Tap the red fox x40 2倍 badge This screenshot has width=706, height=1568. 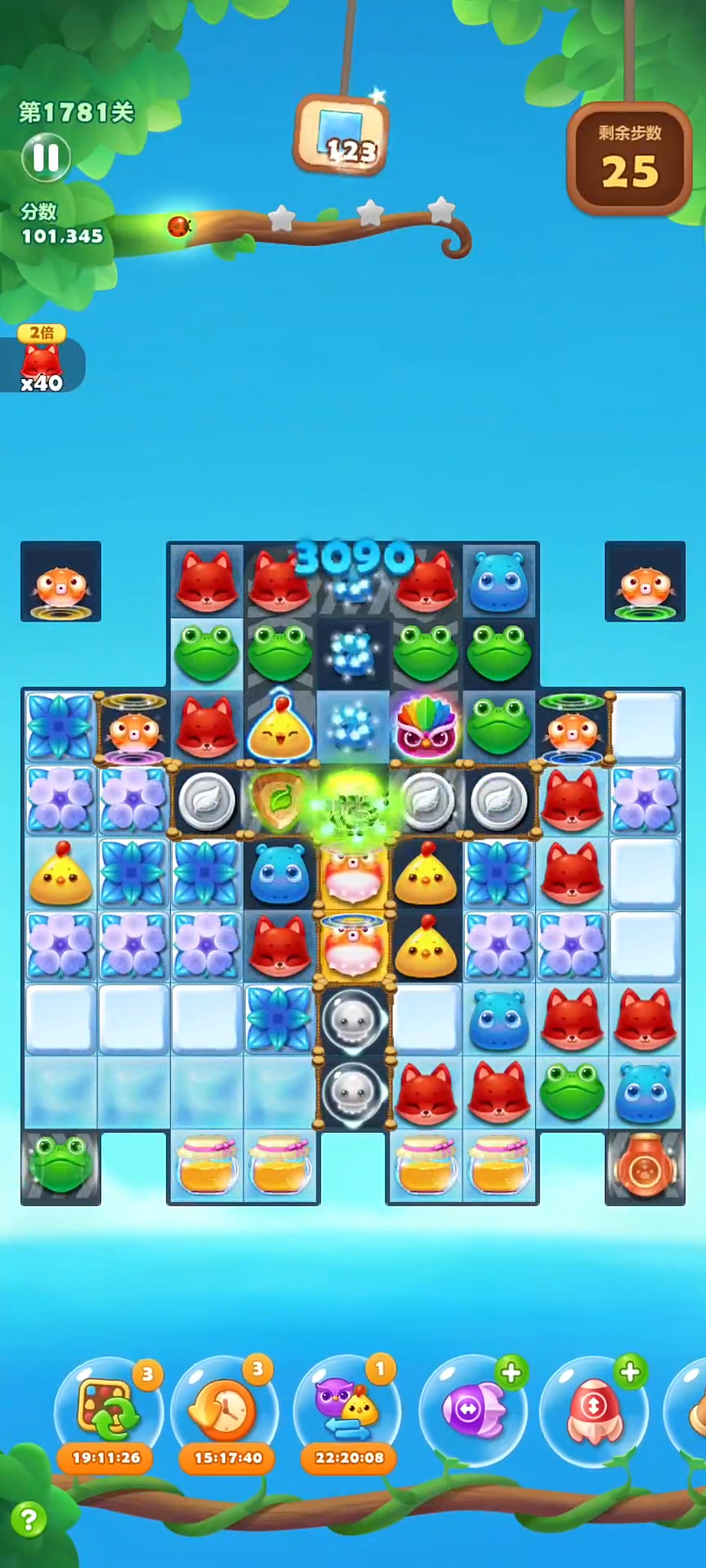coord(41,359)
